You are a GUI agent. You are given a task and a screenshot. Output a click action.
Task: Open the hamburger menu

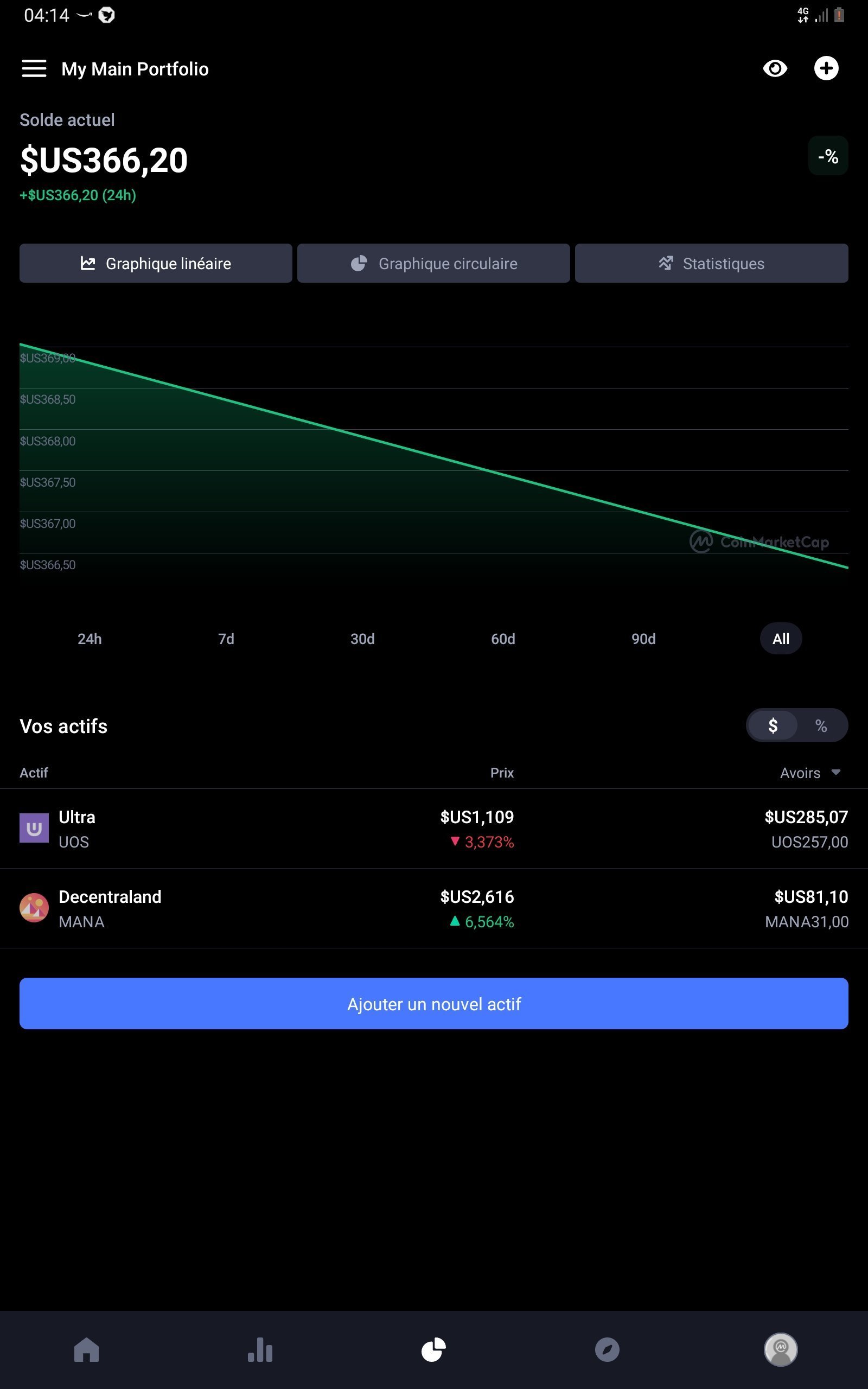34,68
